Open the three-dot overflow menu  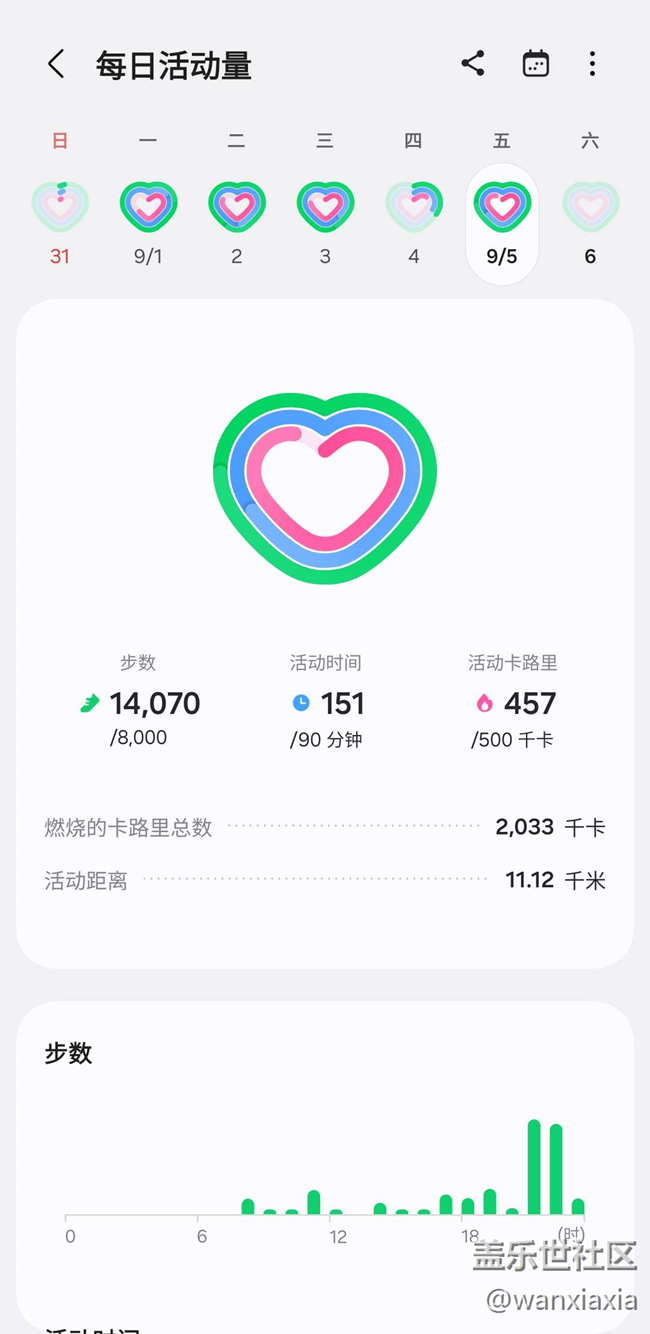[x=592, y=64]
